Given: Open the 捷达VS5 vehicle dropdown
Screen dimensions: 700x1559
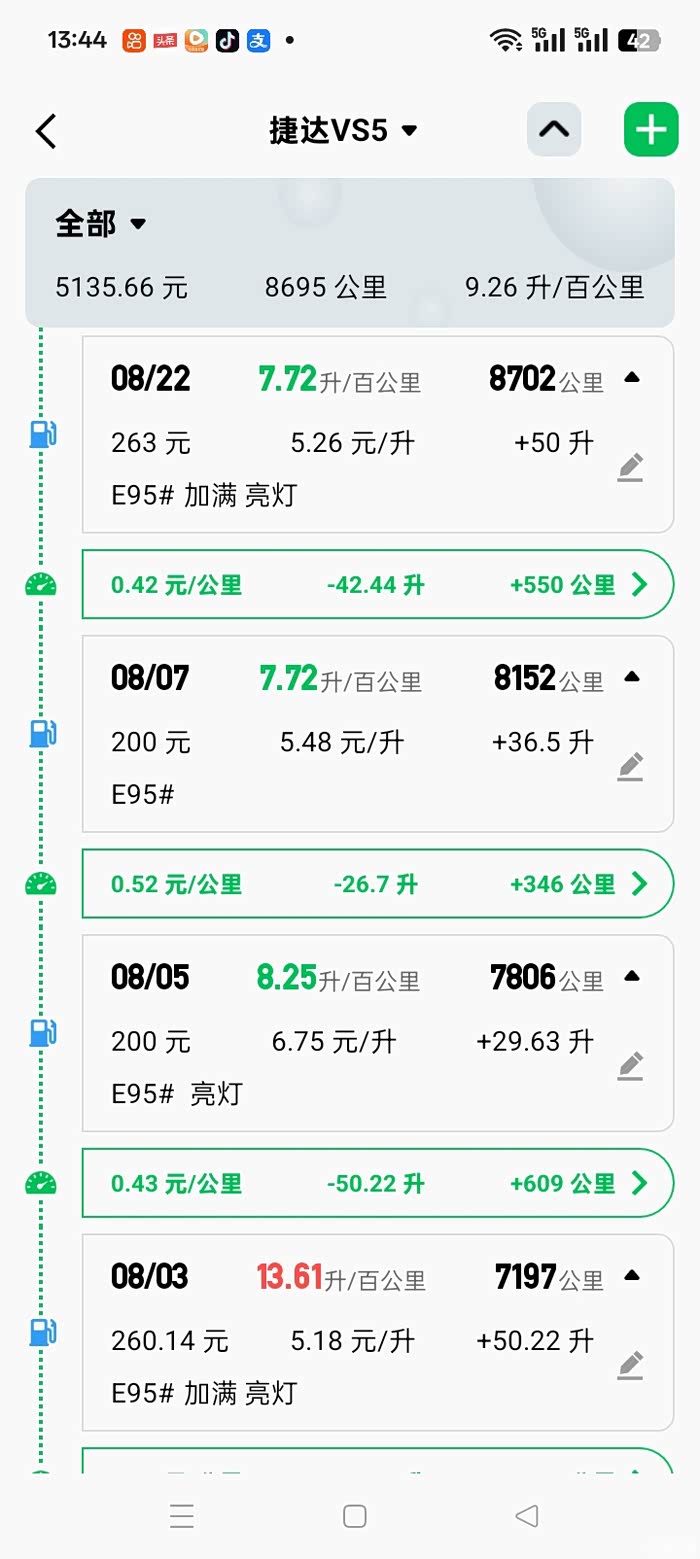Looking at the screenshot, I should (x=343, y=131).
